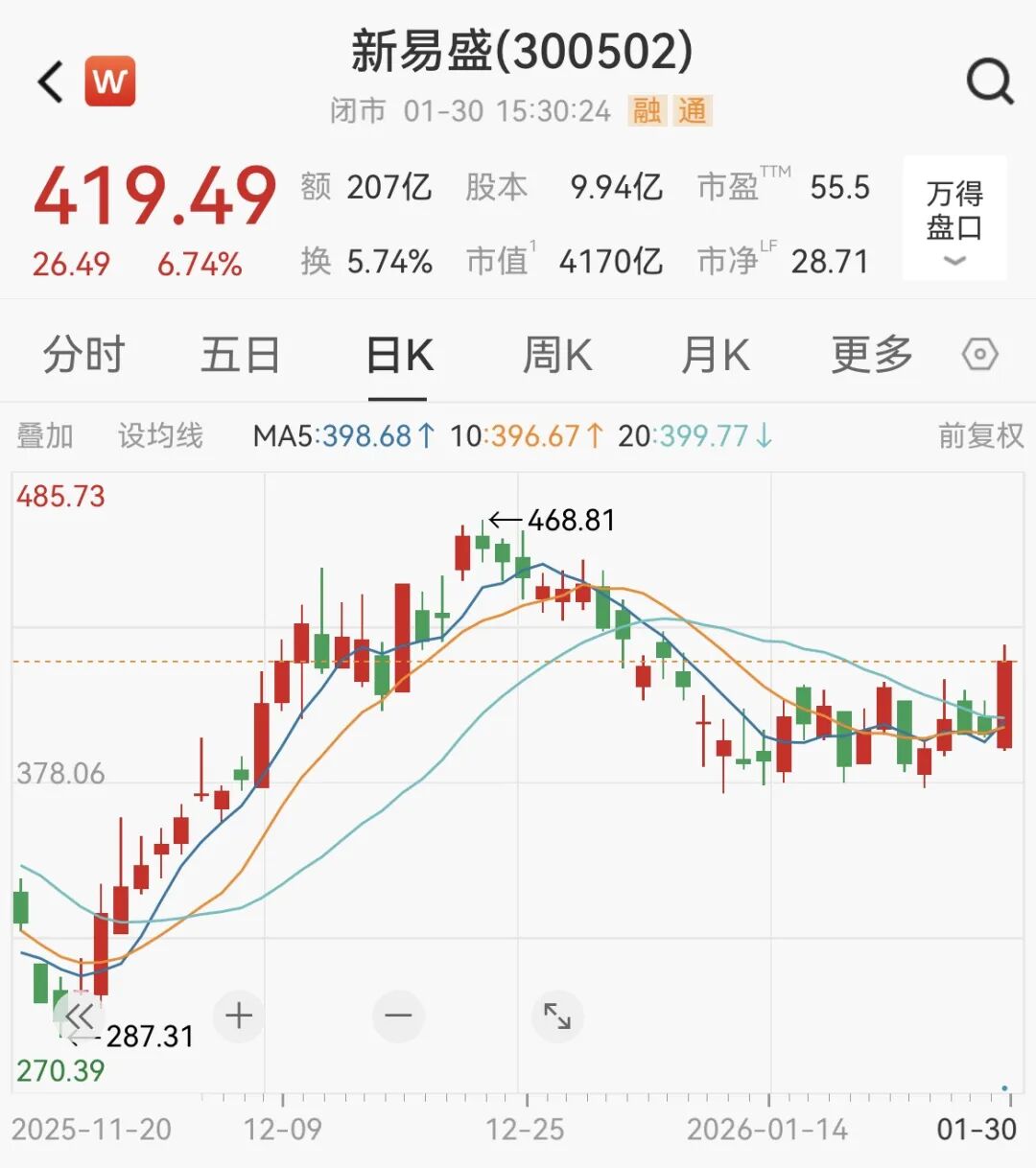Zoom in chart using plus icon
This screenshot has height=1168, width=1036.
pyautogui.click(x=238, y=1016)
